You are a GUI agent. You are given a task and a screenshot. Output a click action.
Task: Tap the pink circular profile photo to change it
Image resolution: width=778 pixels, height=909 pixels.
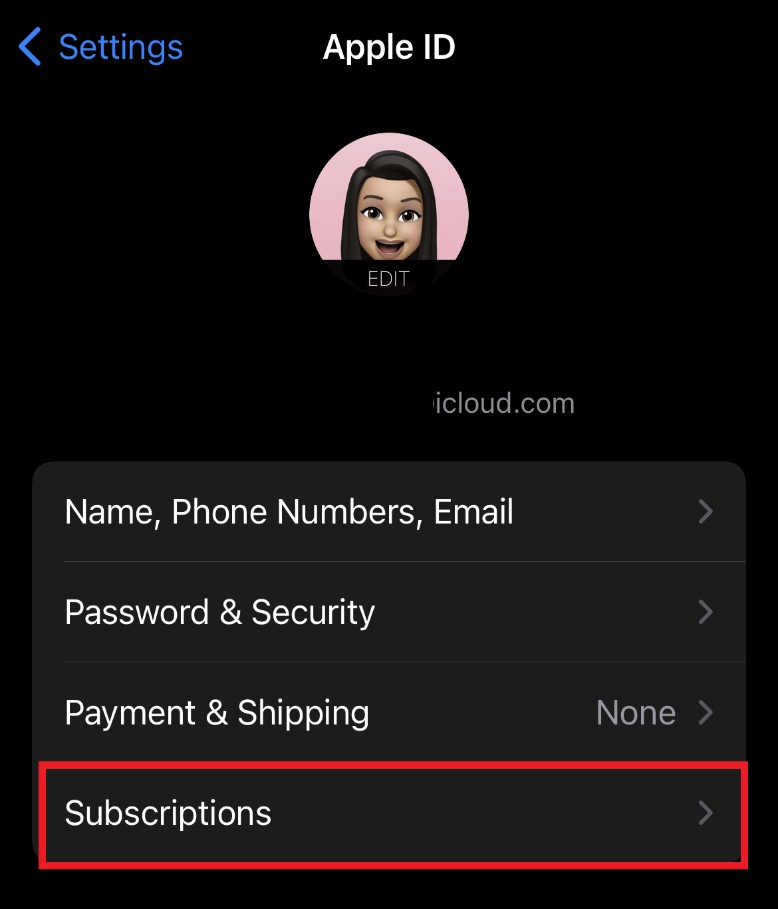coord(389,200)
